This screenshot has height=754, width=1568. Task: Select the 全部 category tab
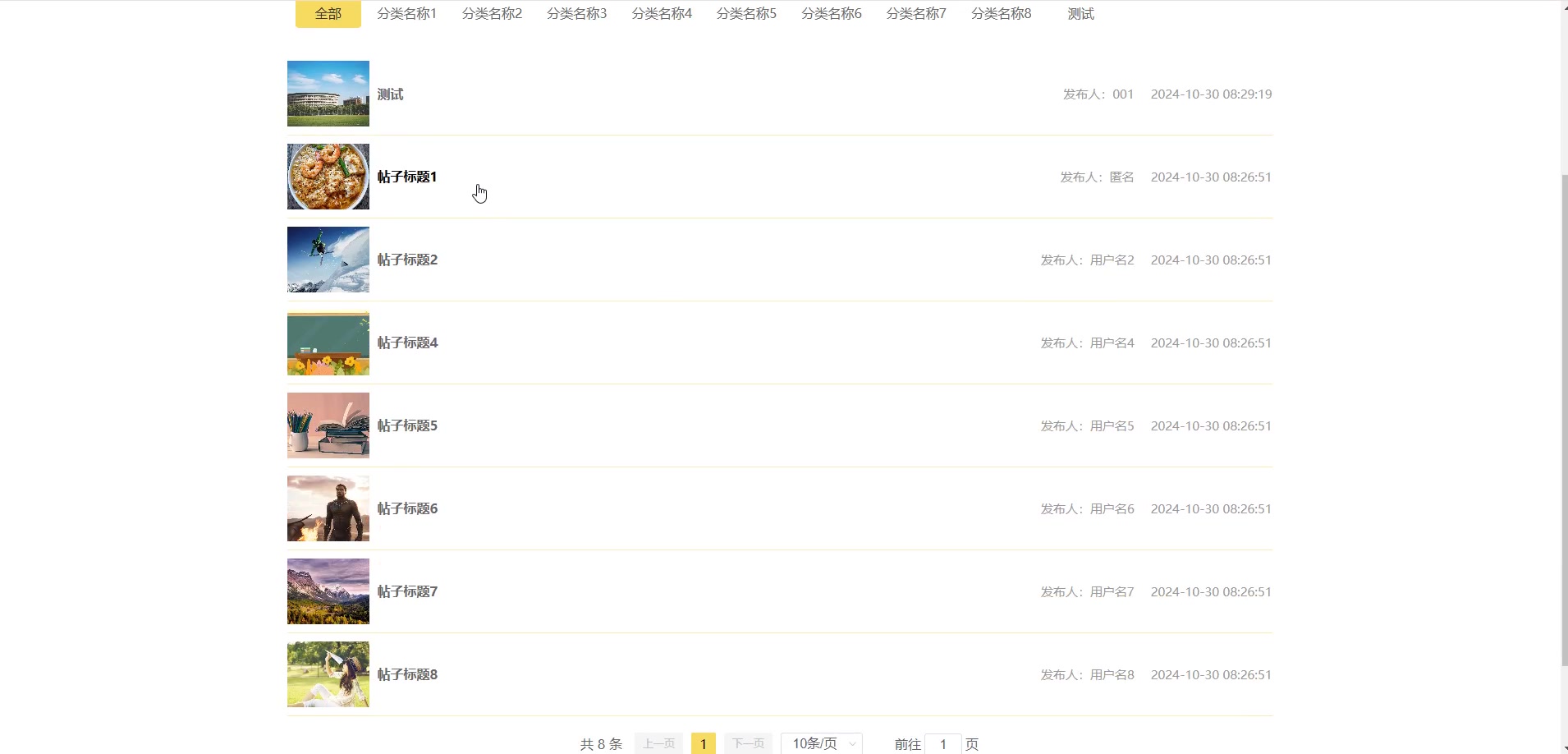[328, 14]
